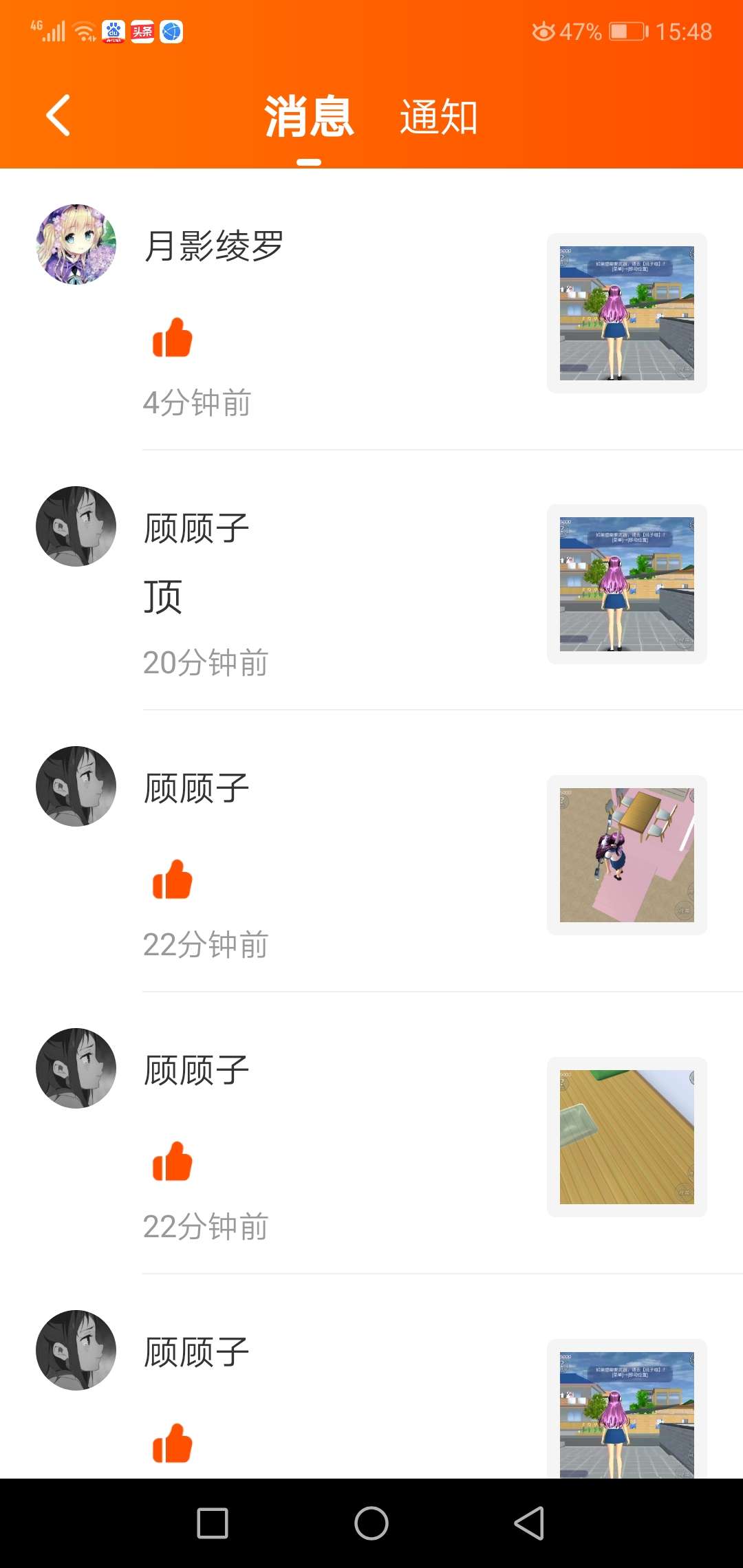
Task: Return to the phone's home screen
Action: [371, 1523]
